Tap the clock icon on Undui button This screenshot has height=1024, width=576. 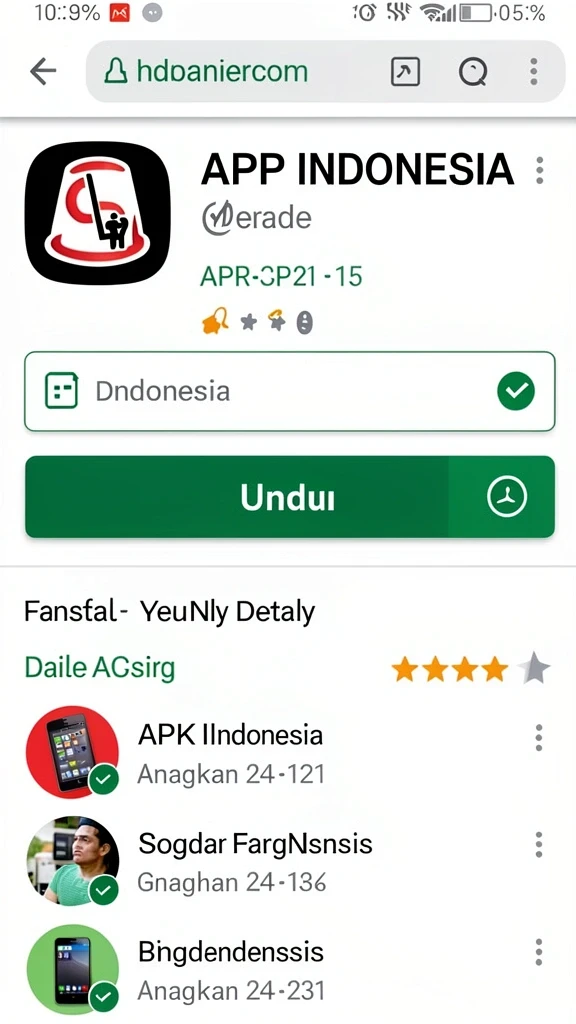tap(507, 497)
